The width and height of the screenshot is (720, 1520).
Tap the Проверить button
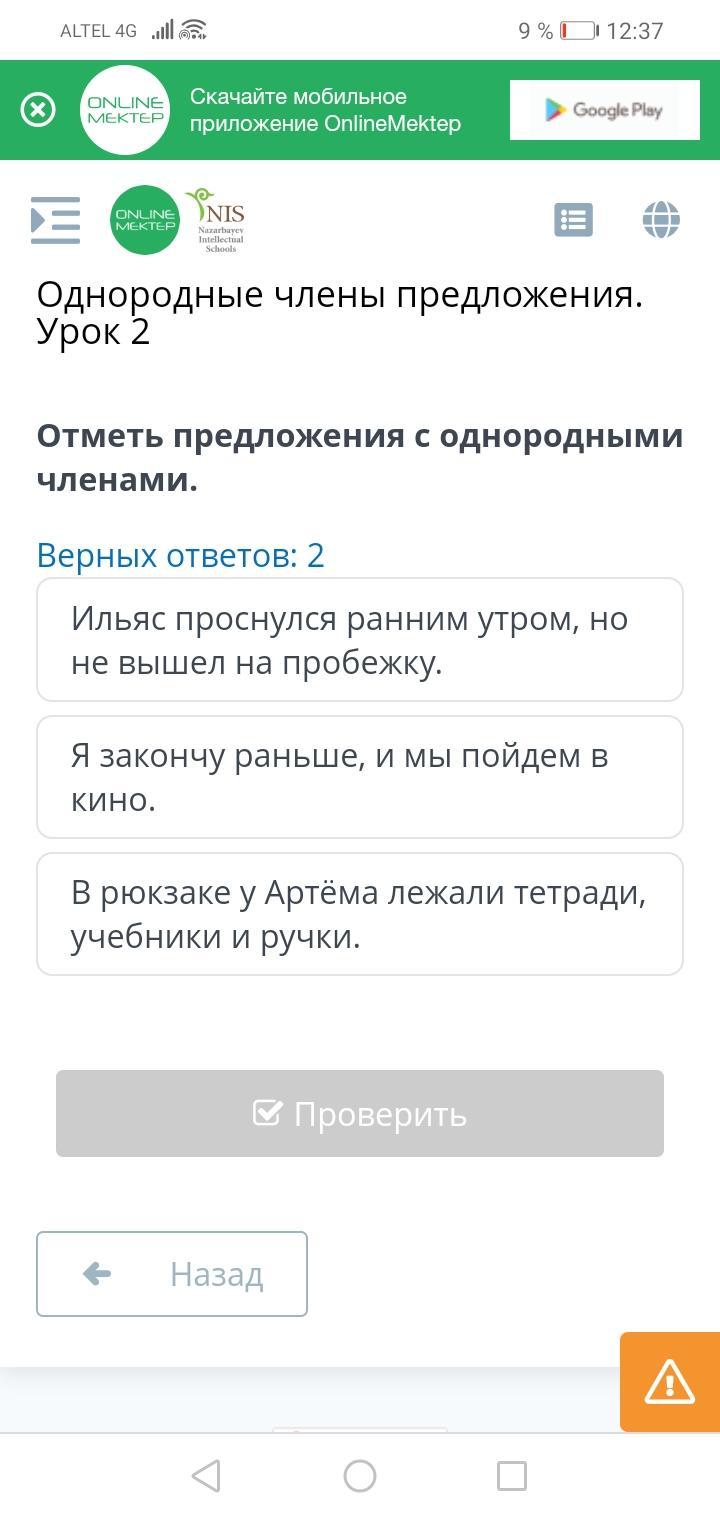pos(360,1113)
